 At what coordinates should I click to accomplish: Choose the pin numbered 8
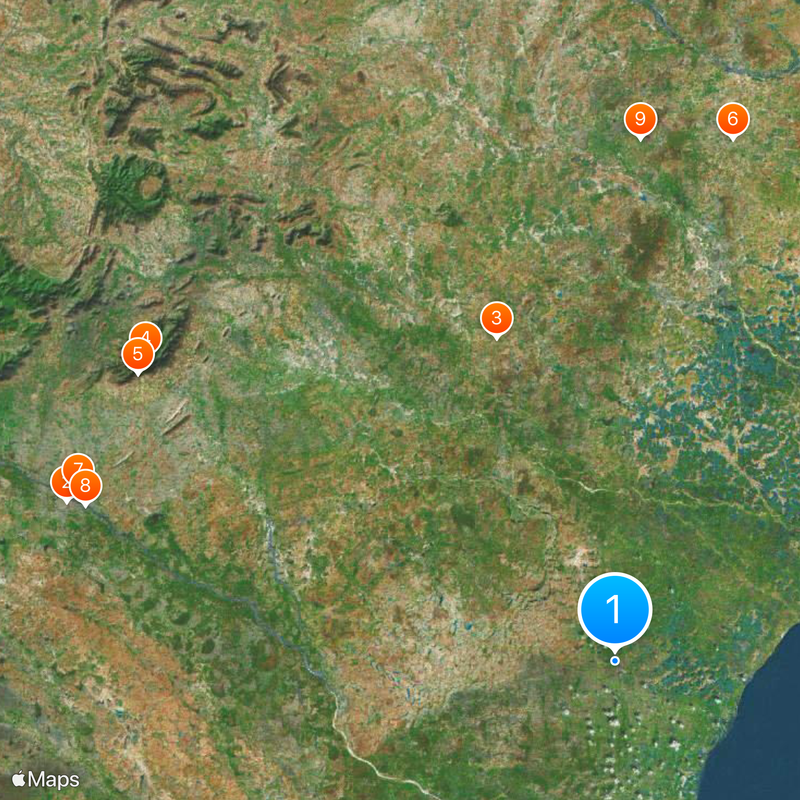point(87,487)
